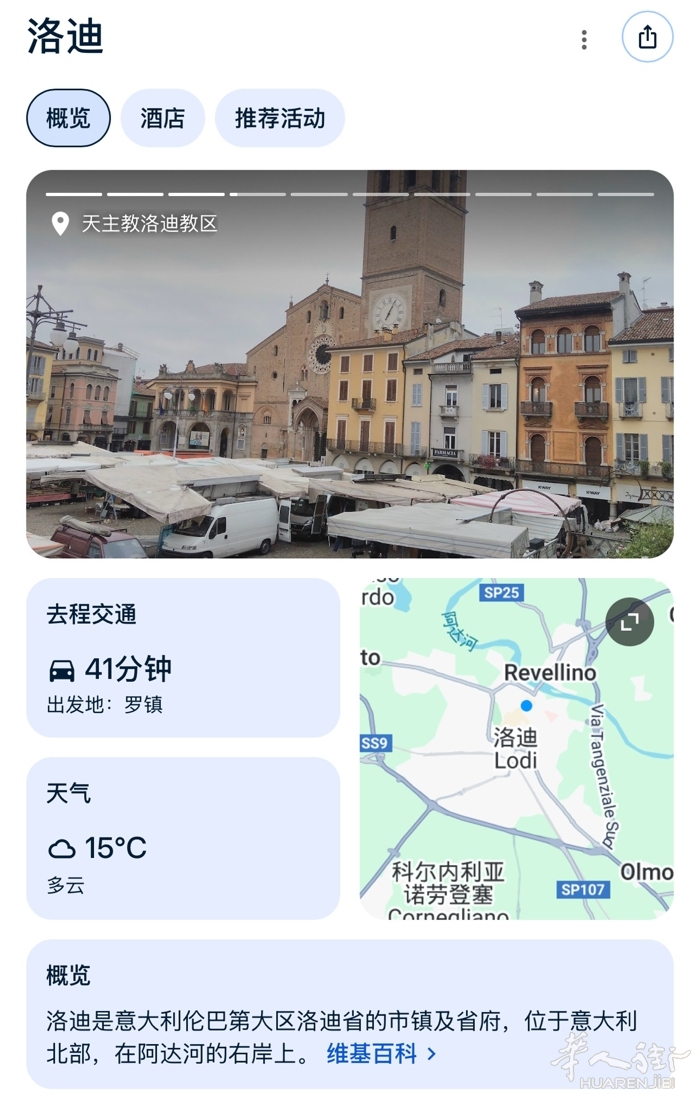
Task: Open the 天气 weather card
Action: (183, 838)
